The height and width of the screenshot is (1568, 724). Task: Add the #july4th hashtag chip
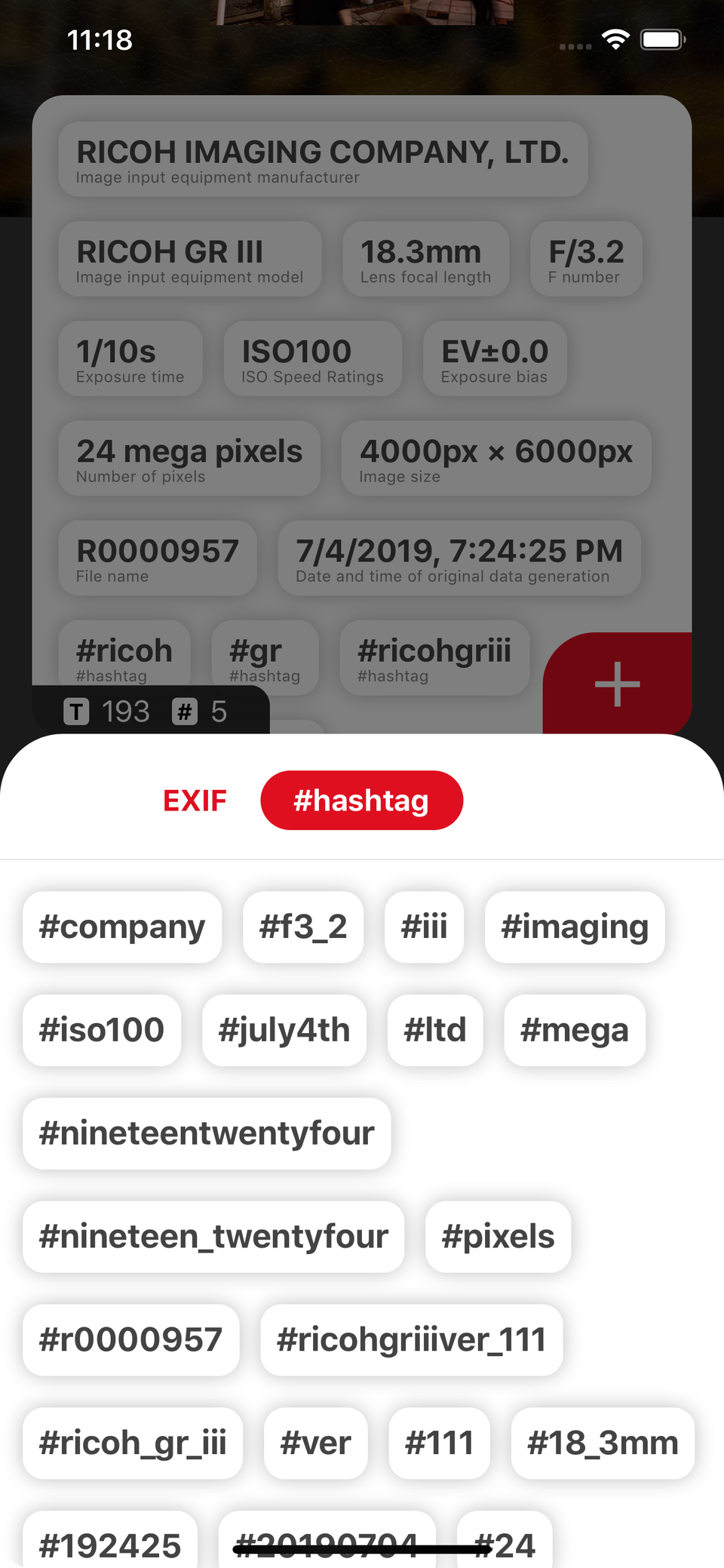284,1030
